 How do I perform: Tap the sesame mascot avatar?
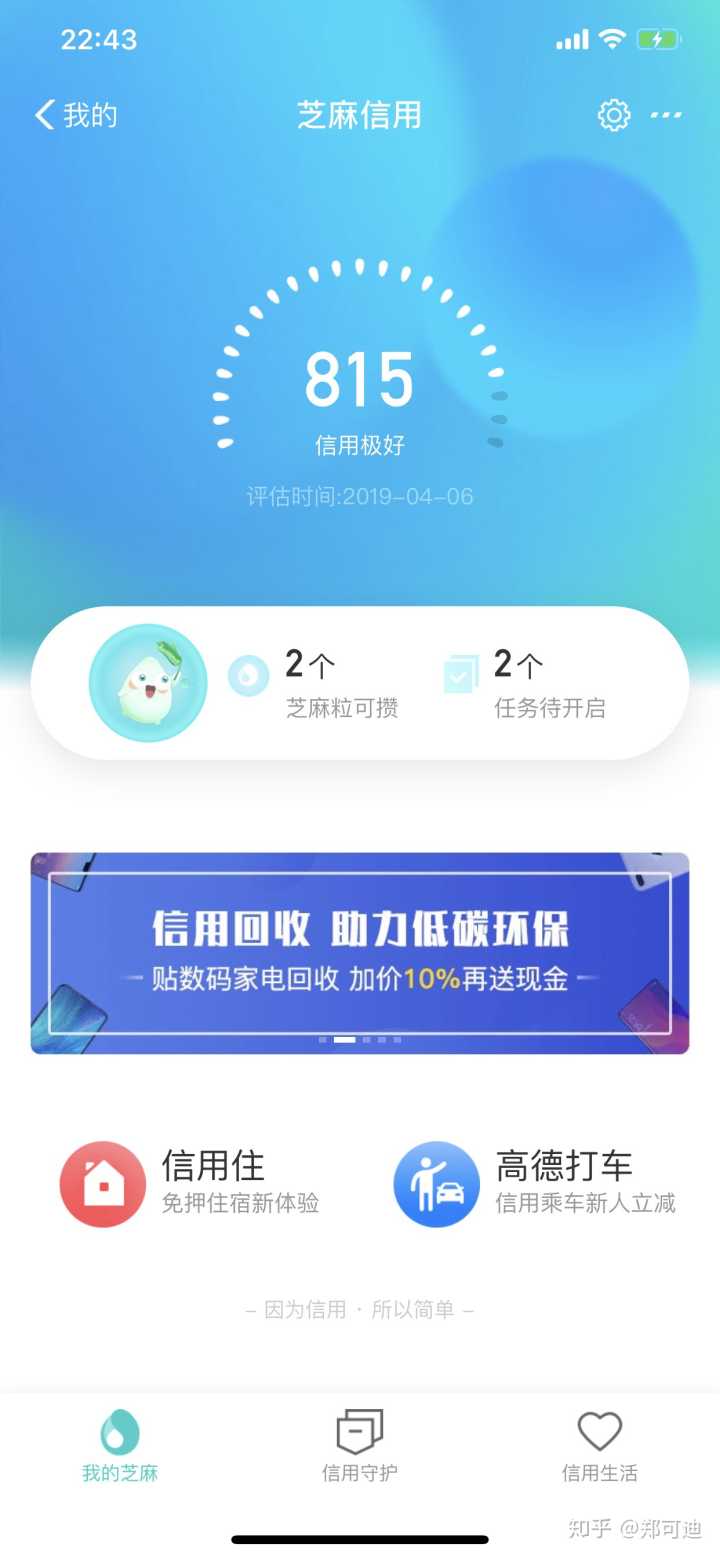148,682
